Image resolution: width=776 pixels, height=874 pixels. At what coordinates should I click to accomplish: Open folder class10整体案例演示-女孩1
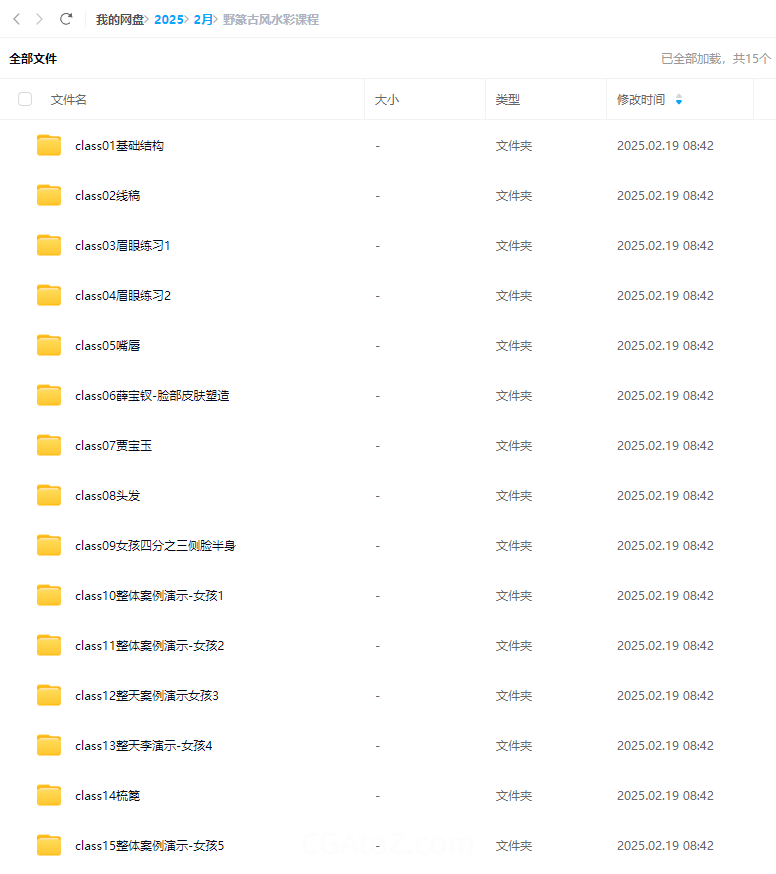pyautogui.click(x=149, y=596)
